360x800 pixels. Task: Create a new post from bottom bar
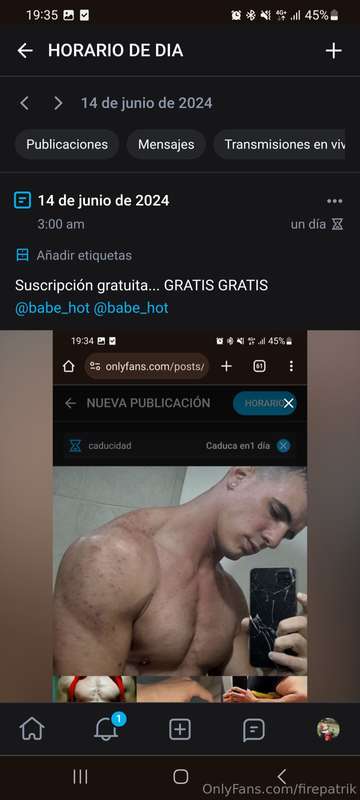click(x=180, y=730)
